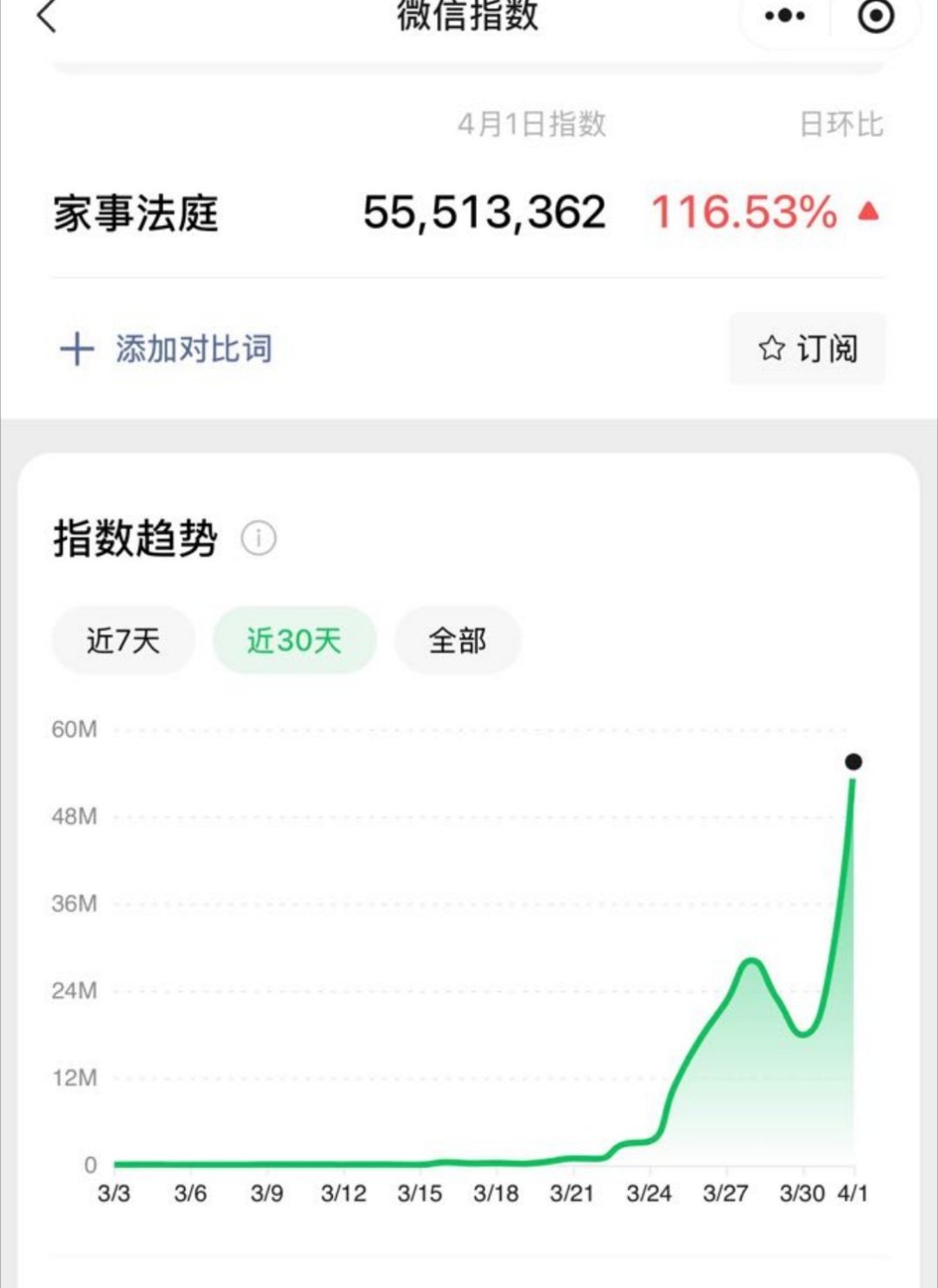This screenshot has height=1288, width=938.
Task: Tap the star icon next to 订阅
Action: click(x=771, y=349)
